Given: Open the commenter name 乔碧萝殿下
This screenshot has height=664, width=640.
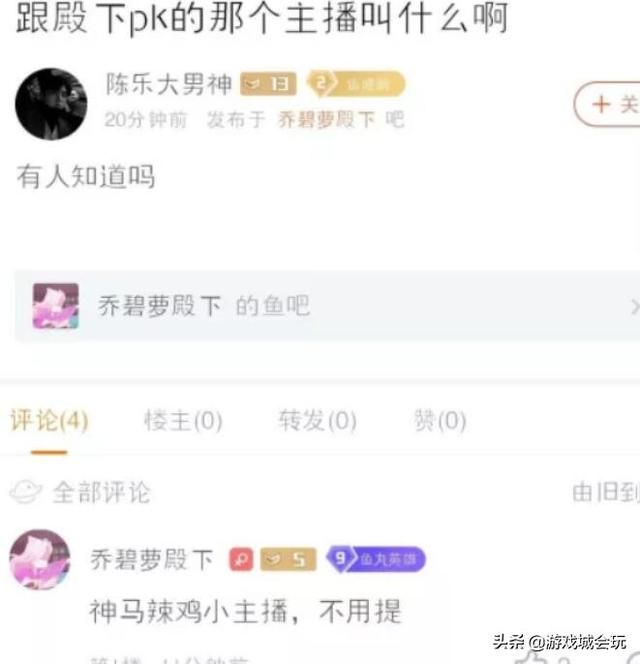Looking at the screenshot, I should 152,559.
